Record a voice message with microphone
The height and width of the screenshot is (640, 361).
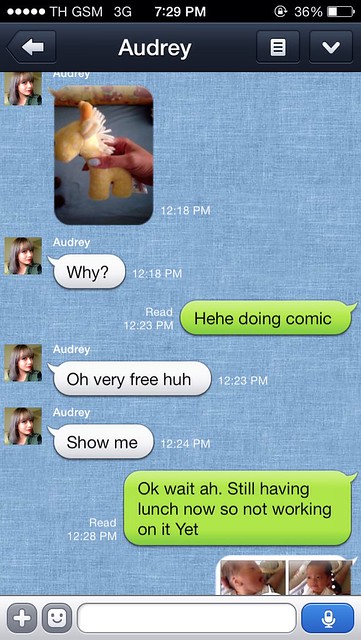click(x=328, y=618)
